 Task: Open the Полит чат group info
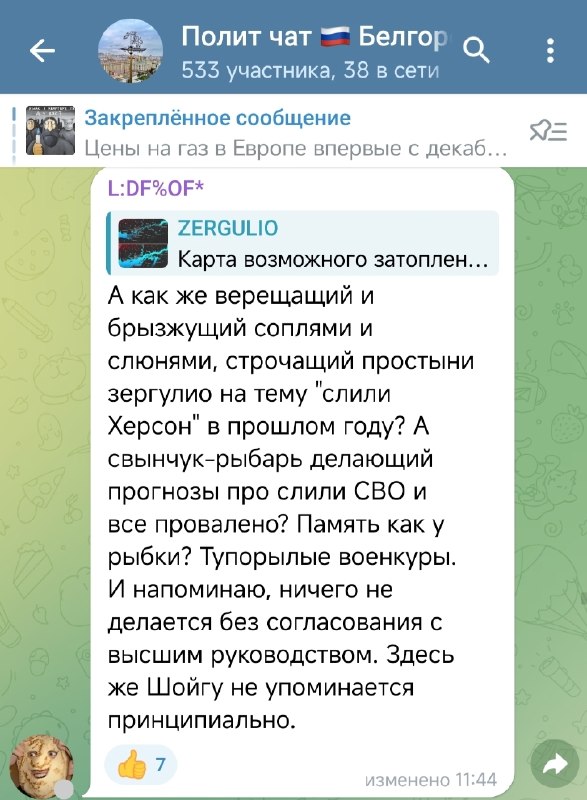tap(310, 53)
